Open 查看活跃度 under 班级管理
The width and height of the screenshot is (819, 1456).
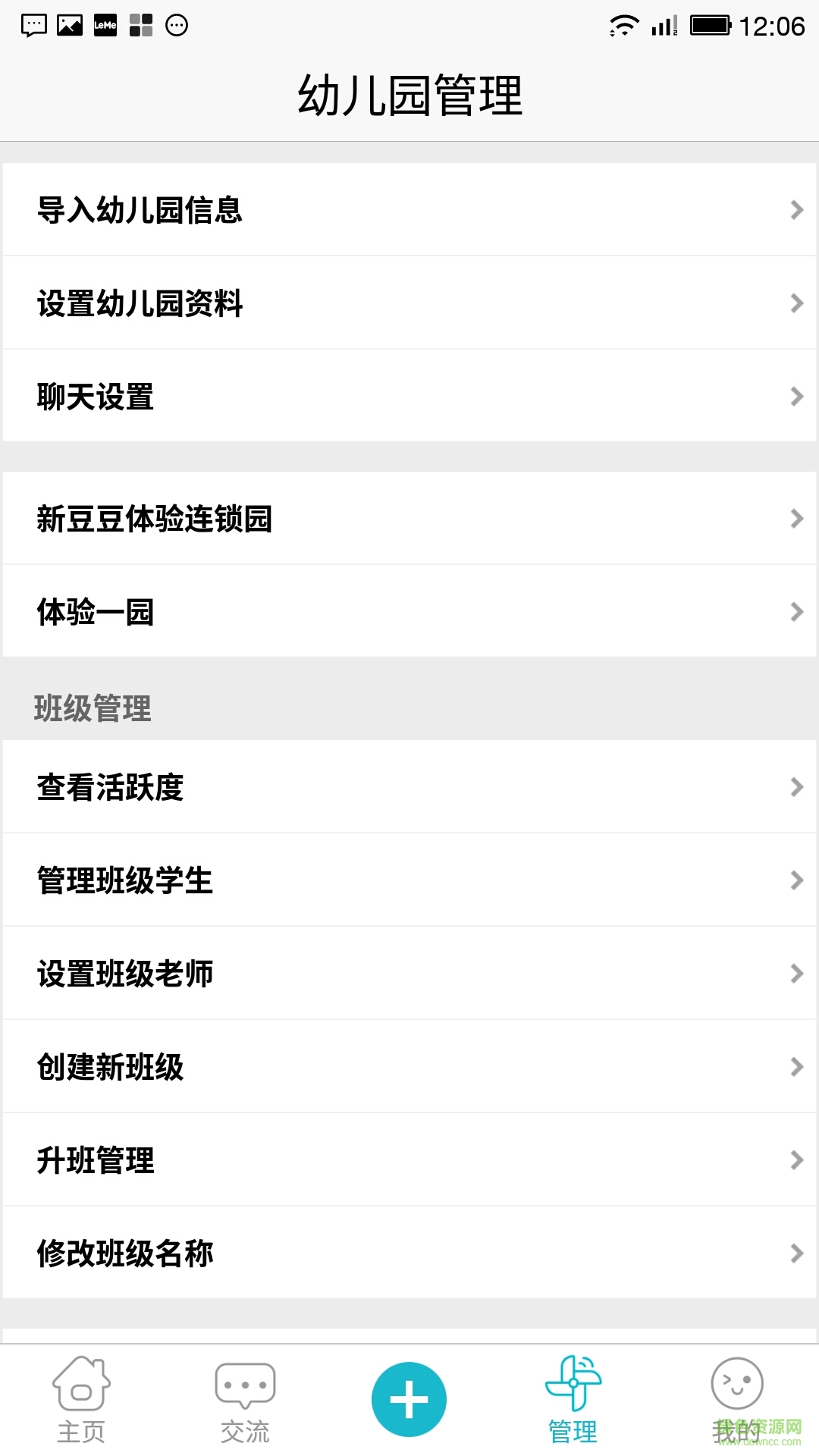click(x=409, y=789)
